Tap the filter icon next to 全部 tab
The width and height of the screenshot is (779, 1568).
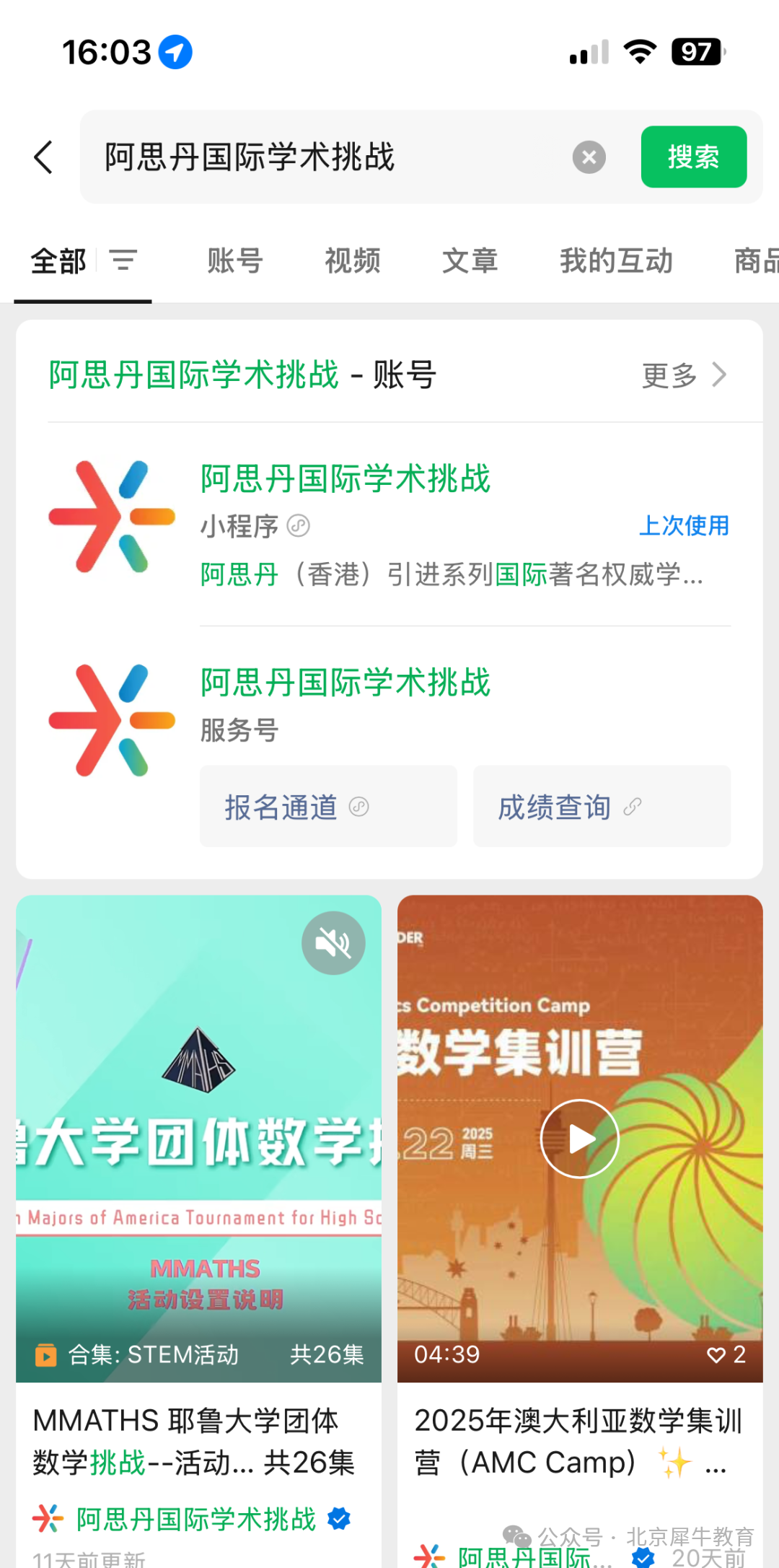pyautogui.click(x=123, y=260)
